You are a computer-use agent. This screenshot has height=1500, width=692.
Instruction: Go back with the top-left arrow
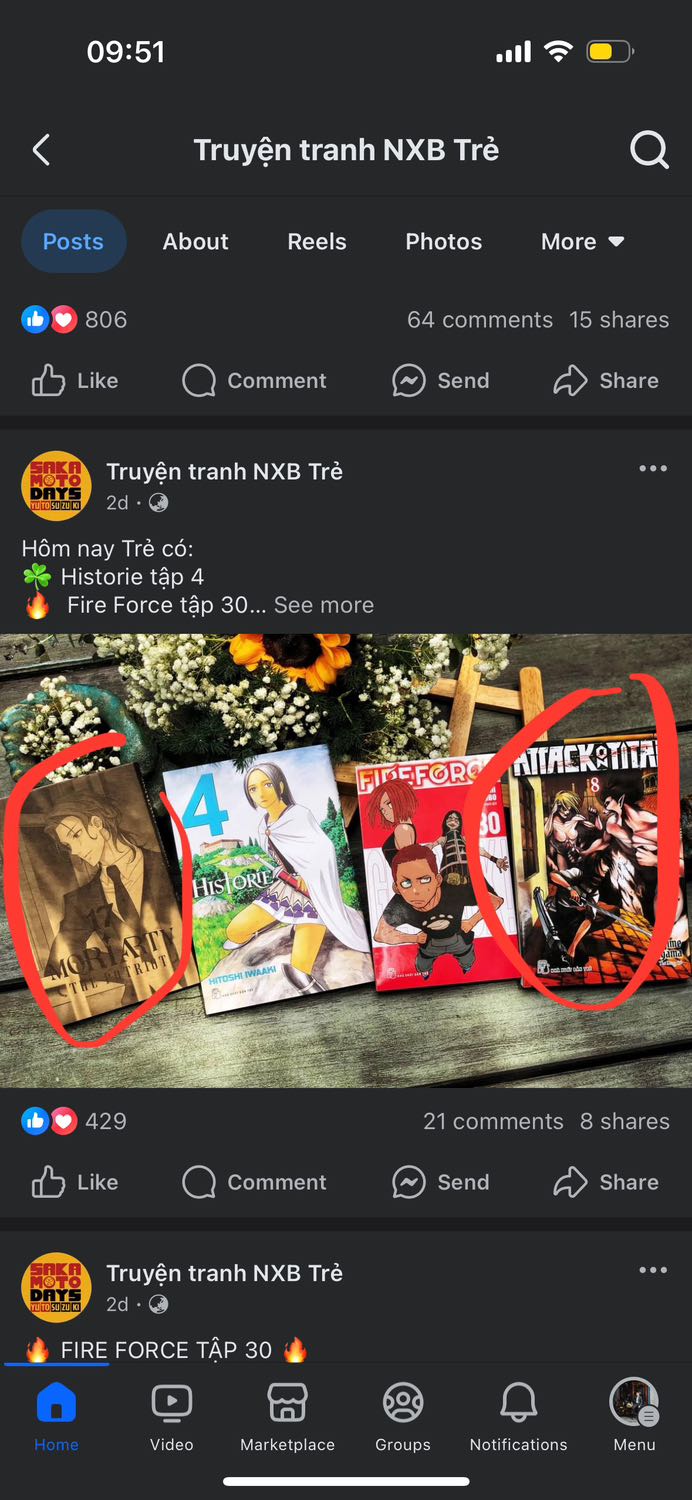click(41, 150)
